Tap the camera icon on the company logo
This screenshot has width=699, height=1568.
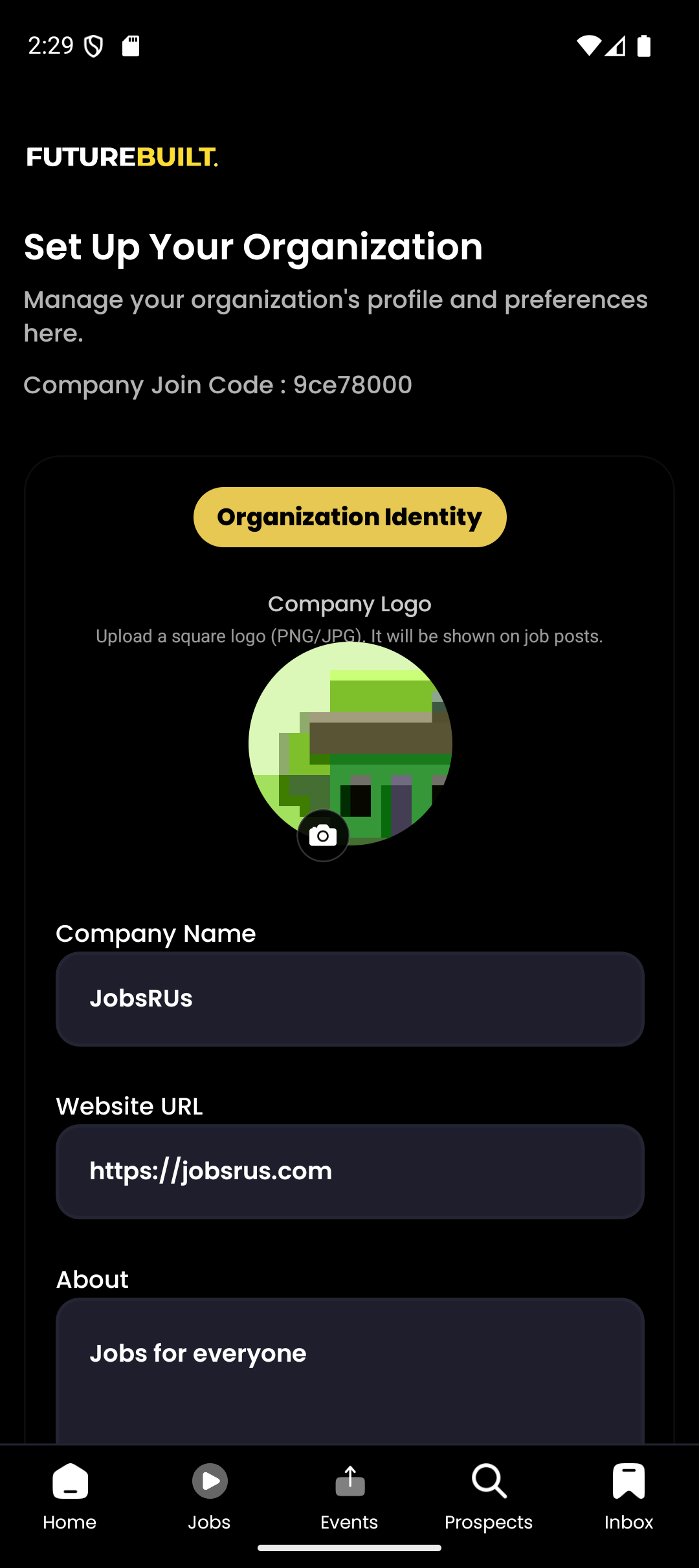tap(323, 835)
